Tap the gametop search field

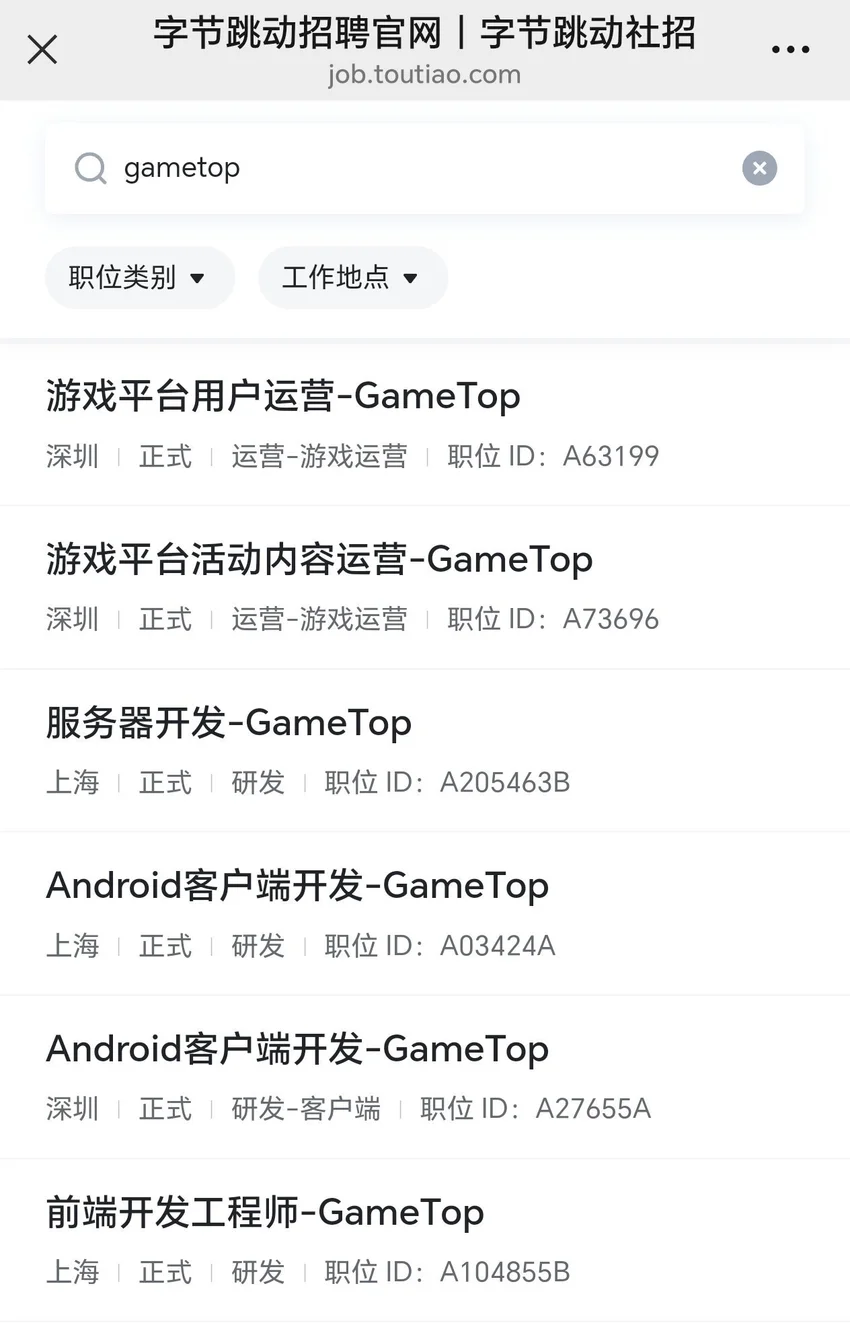pyautogui.click(x=400, y=168)
